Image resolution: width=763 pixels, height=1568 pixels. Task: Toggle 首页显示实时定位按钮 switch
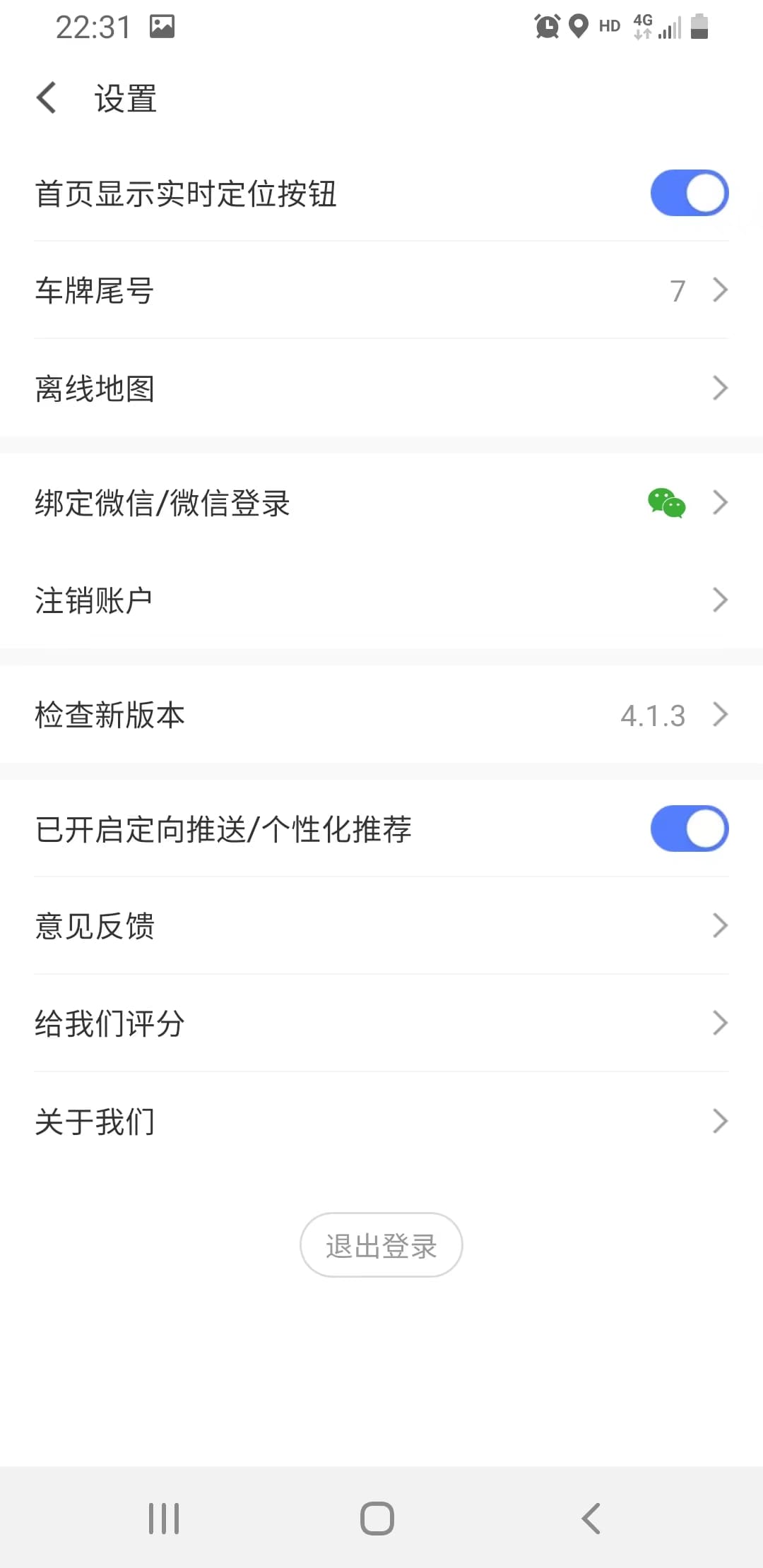coord(689,193)
